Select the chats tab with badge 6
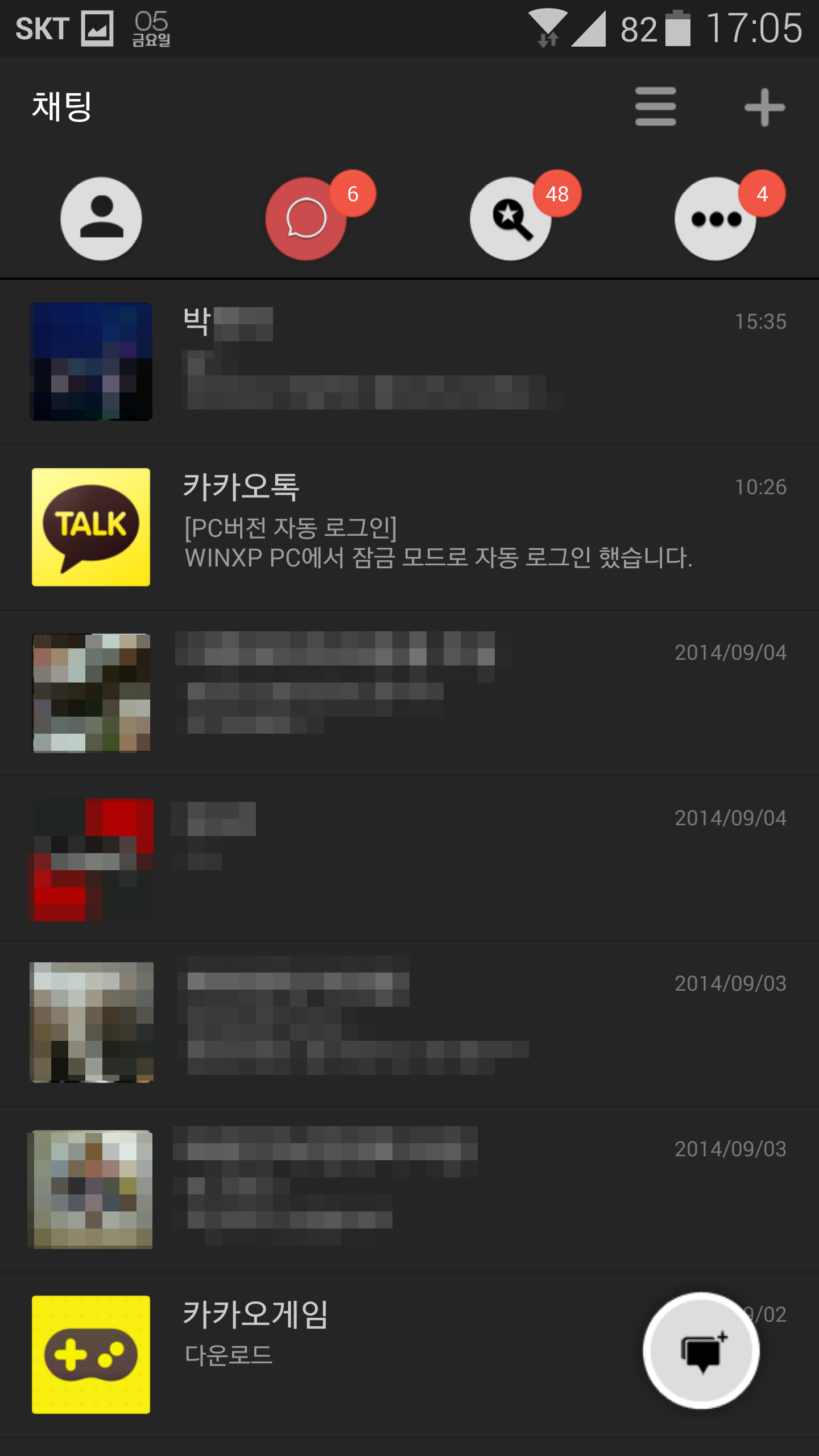The image size is (819, 1456). pos(306,219)
